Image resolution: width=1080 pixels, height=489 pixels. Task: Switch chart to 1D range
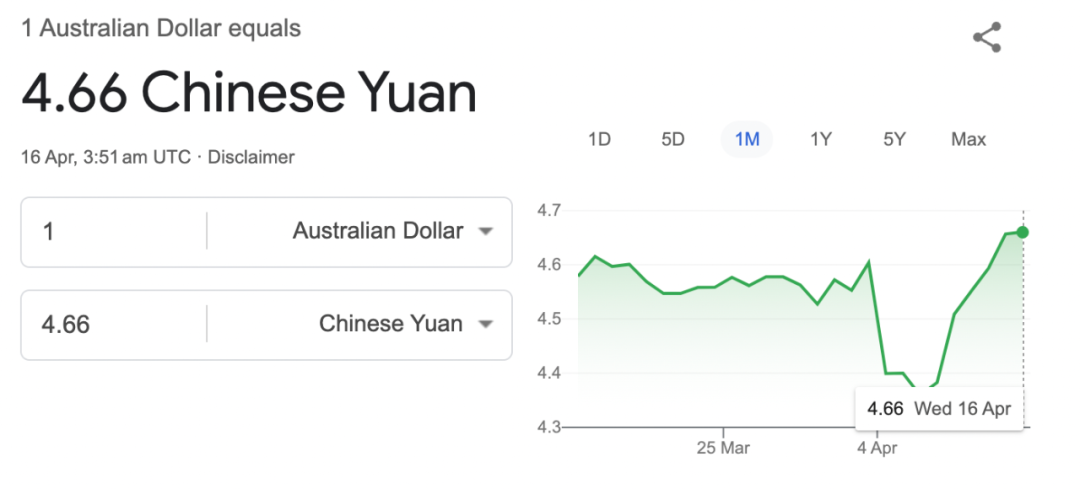pyautogui.click(x=599, y=139)
